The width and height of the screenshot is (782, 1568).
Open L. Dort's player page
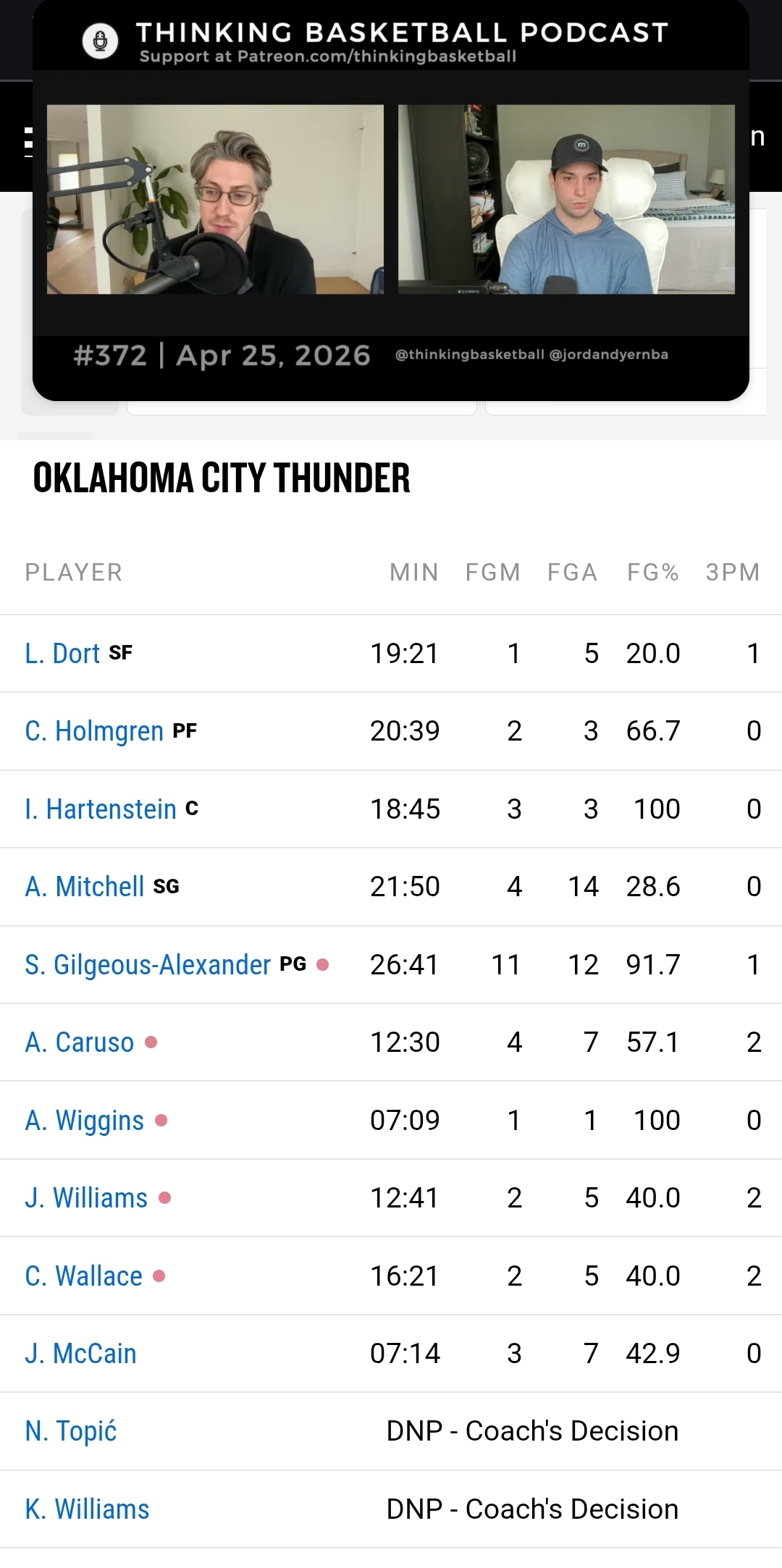coord(62,654)
